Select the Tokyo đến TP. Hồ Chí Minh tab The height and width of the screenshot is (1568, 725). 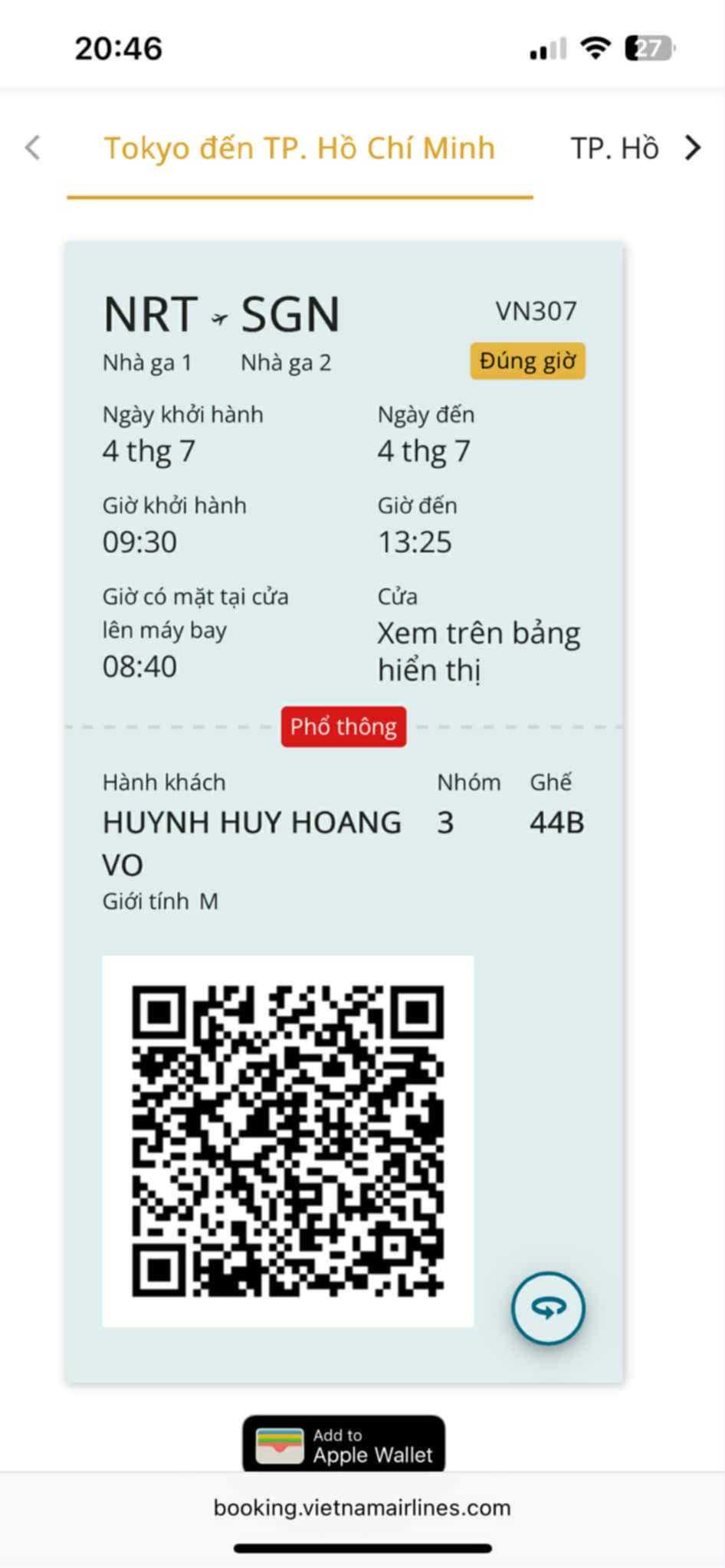[x=299, y=149]
